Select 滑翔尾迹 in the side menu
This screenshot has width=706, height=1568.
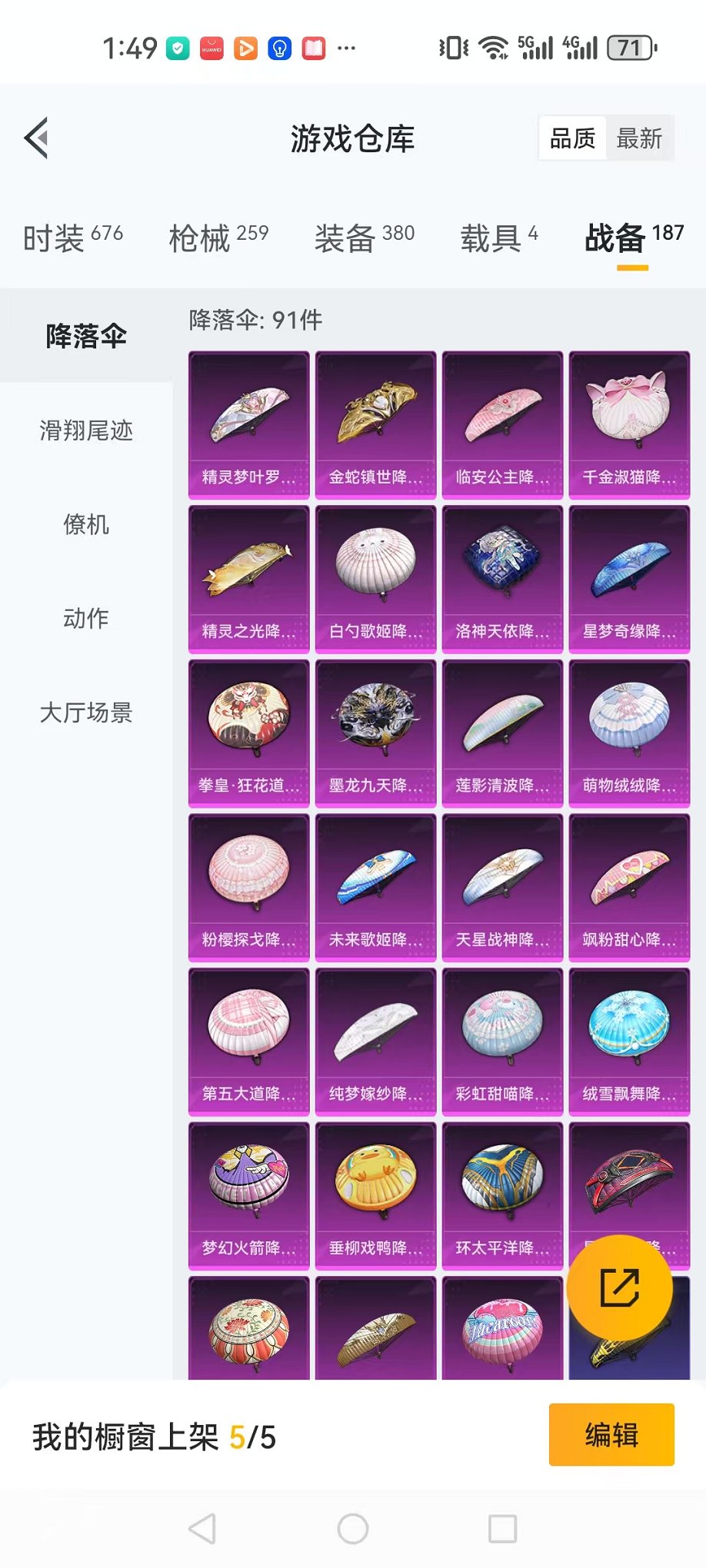click(x=86, y=430)
